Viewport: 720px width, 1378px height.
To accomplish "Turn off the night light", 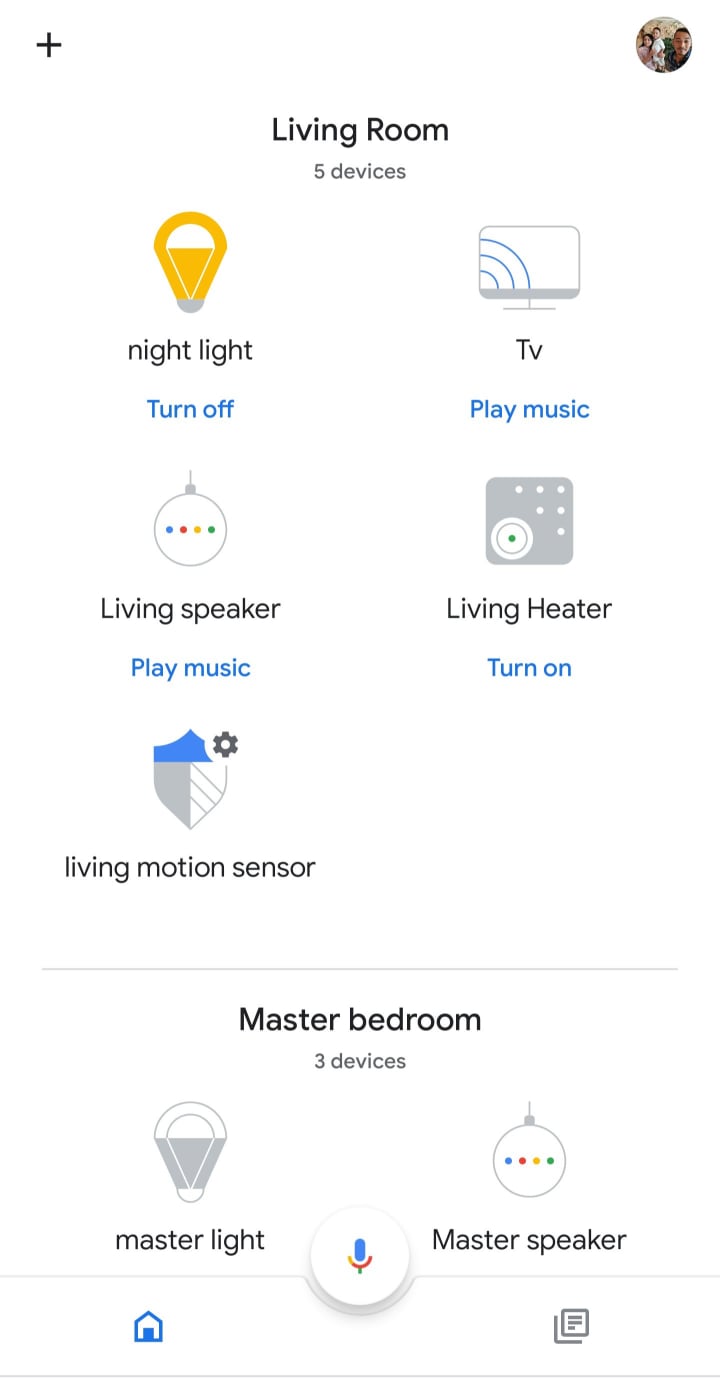I will click(x=190, y=409).
